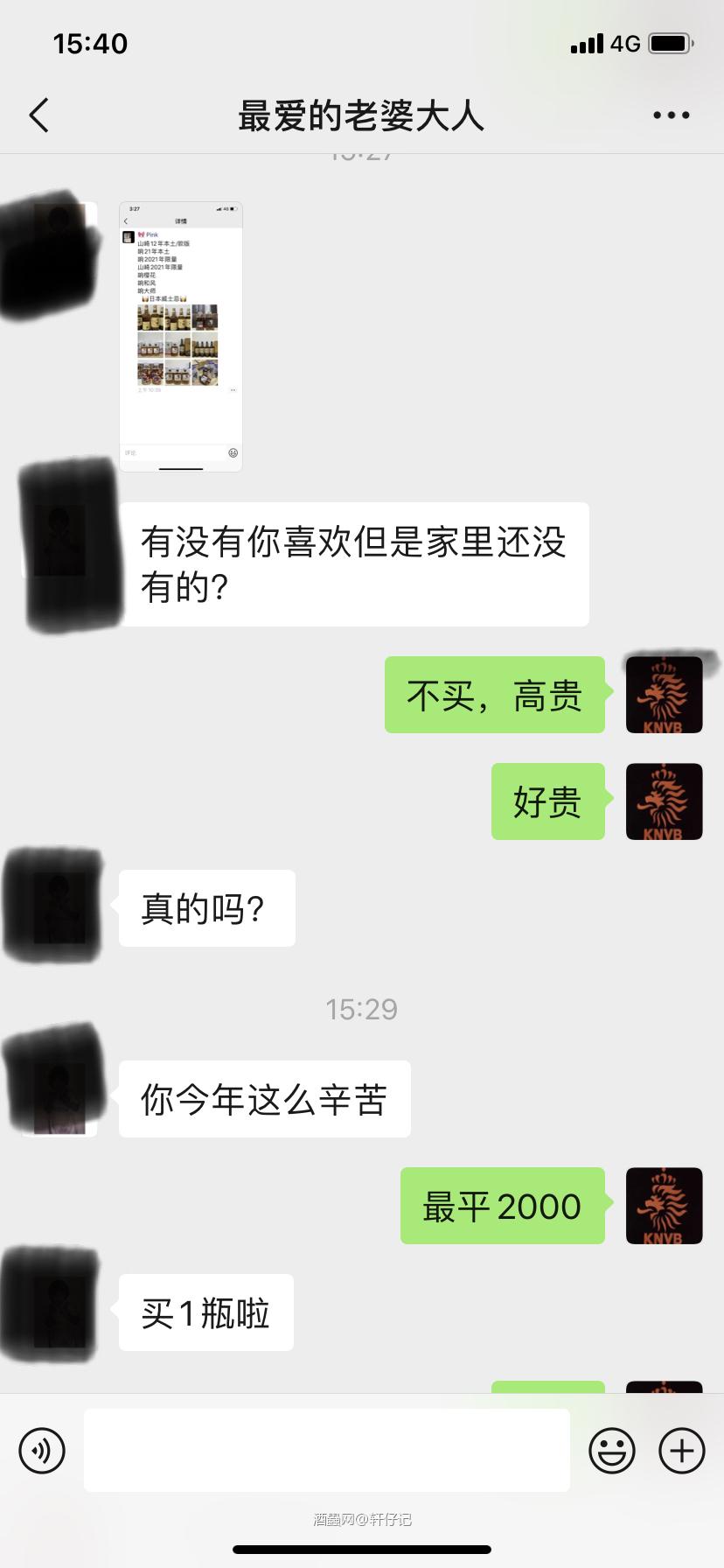Tap the green bubble 最平2000

[503, 1206]
